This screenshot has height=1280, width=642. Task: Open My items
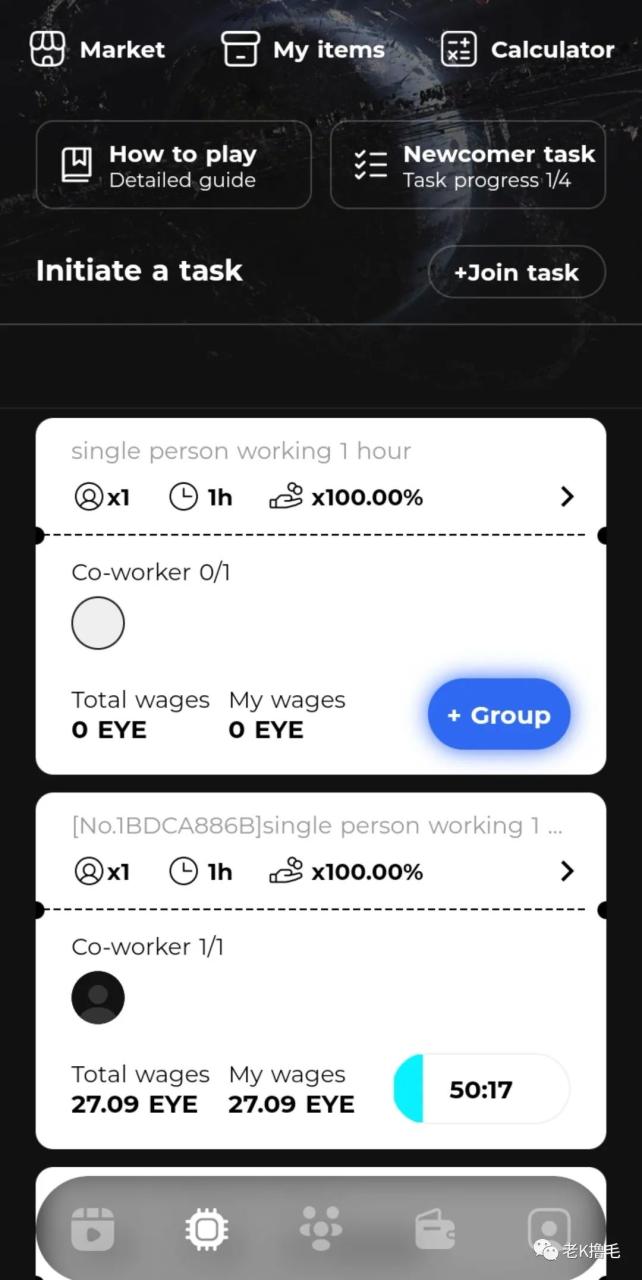click(303, 49)
